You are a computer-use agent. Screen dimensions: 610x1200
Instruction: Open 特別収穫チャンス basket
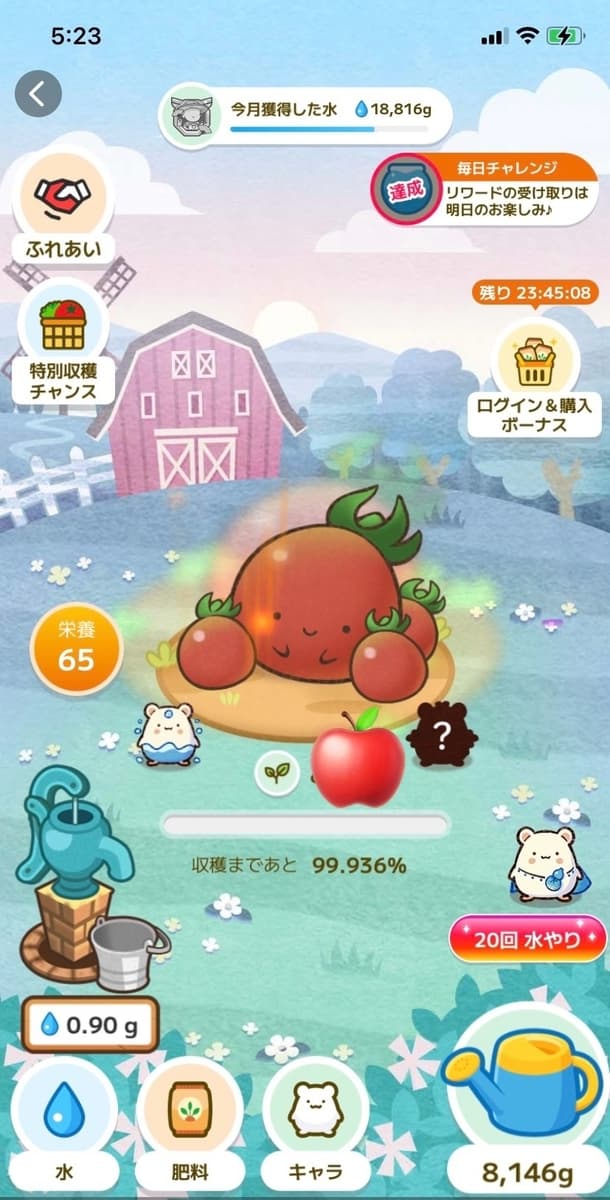[x=63, y=343]
